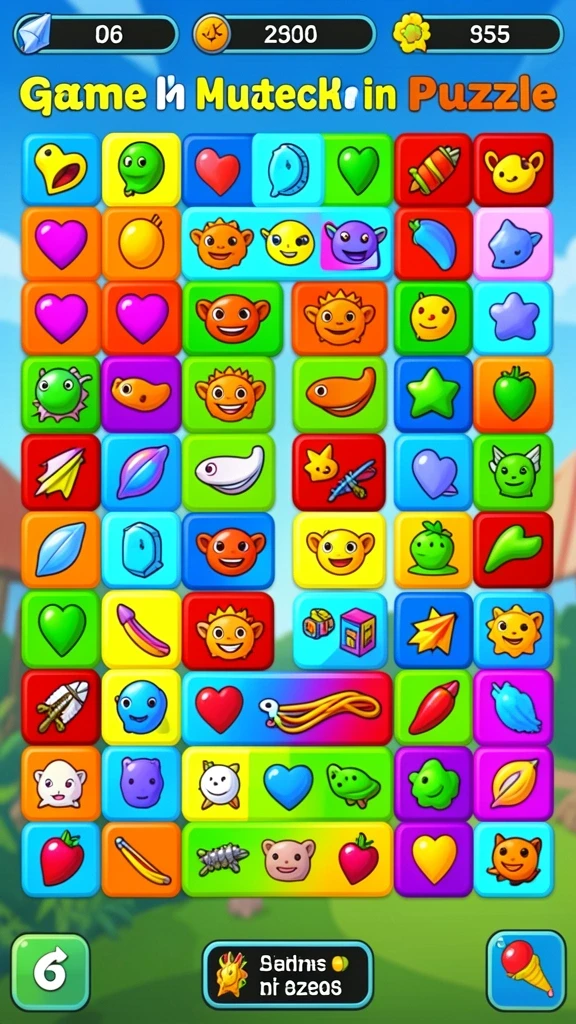This screenshot has height=1024, width=576.
Task: Select the purple star on cyan tile
Action: tap(513, 317)
